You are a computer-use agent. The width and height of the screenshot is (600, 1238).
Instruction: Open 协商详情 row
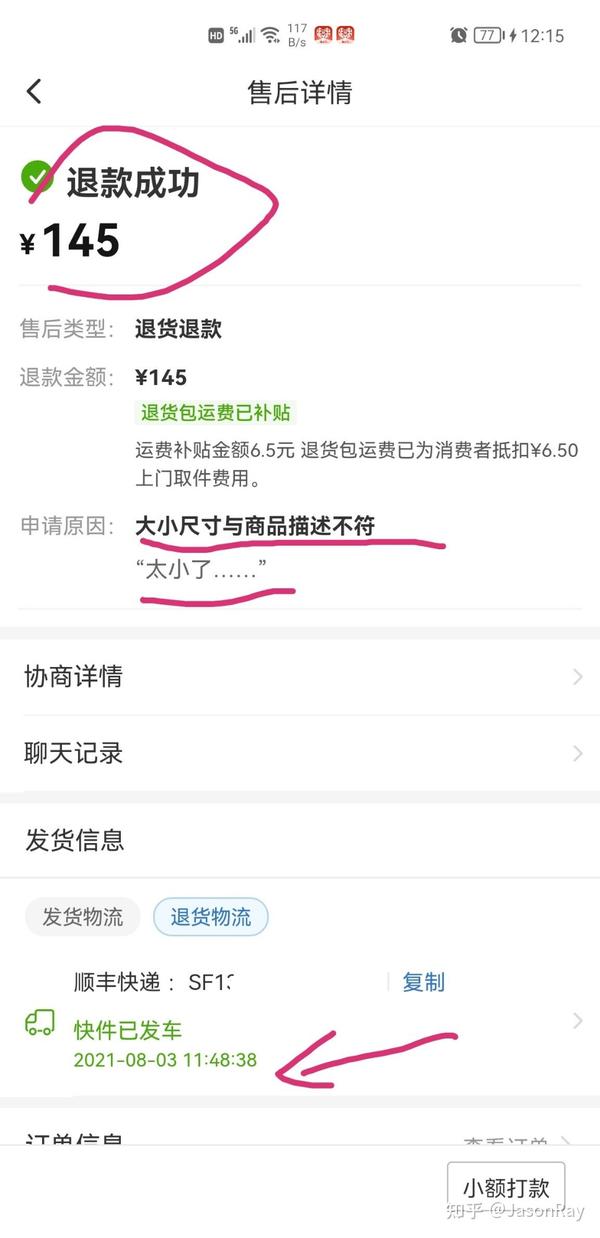point(300,676)
